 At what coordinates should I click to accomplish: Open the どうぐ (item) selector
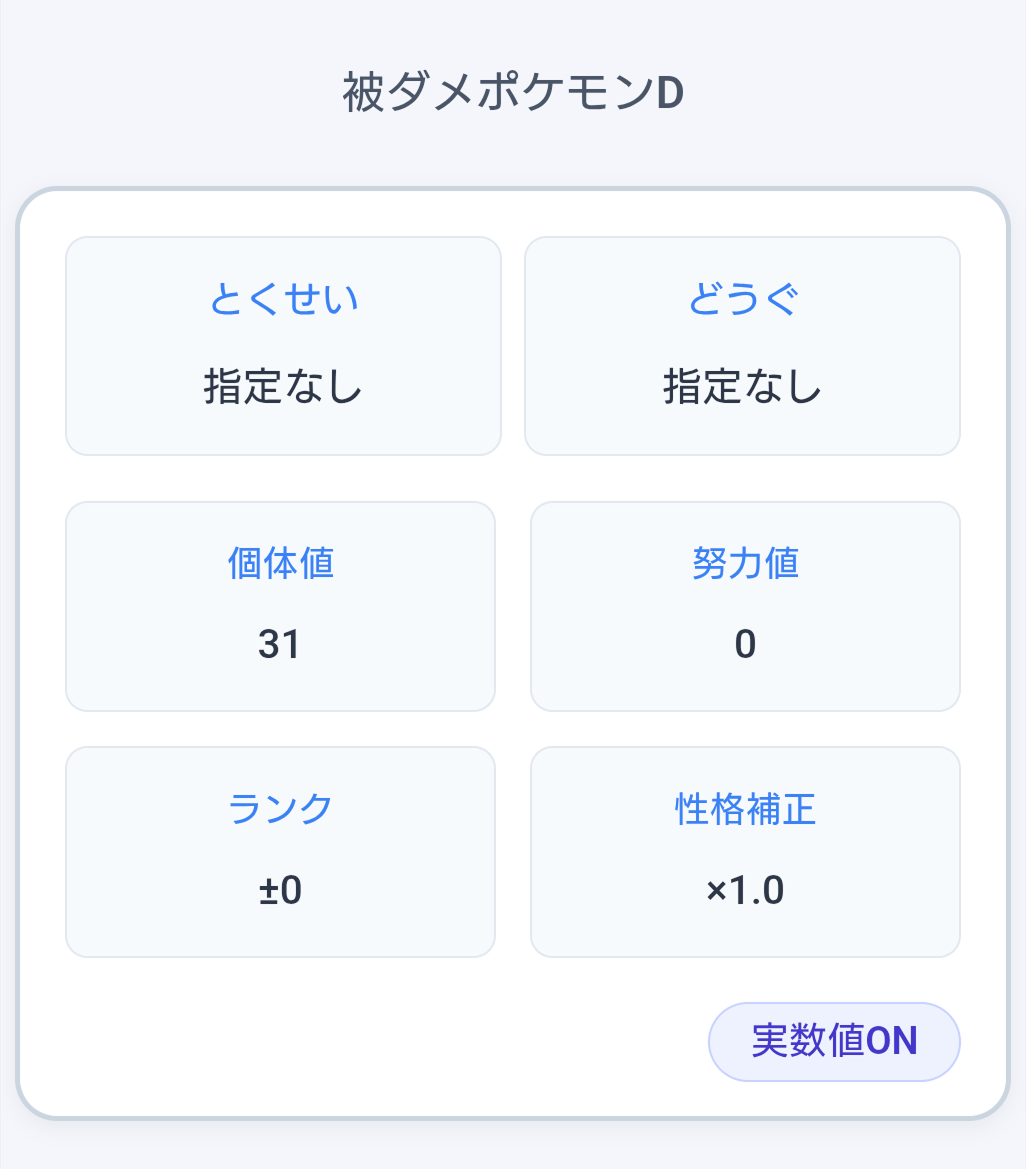[x=742, y=345]
